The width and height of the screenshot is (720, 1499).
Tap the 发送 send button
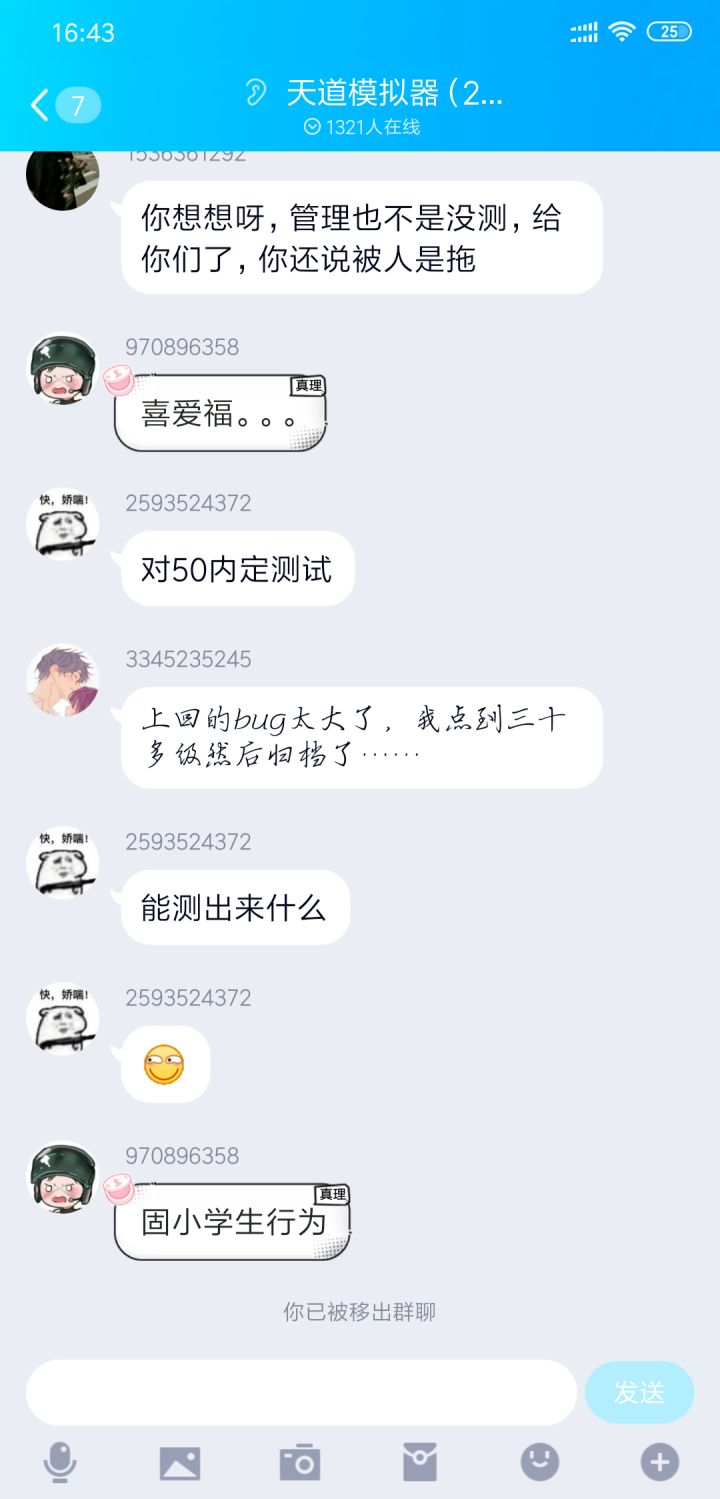pyautogui.click(x=640, y=1392)
